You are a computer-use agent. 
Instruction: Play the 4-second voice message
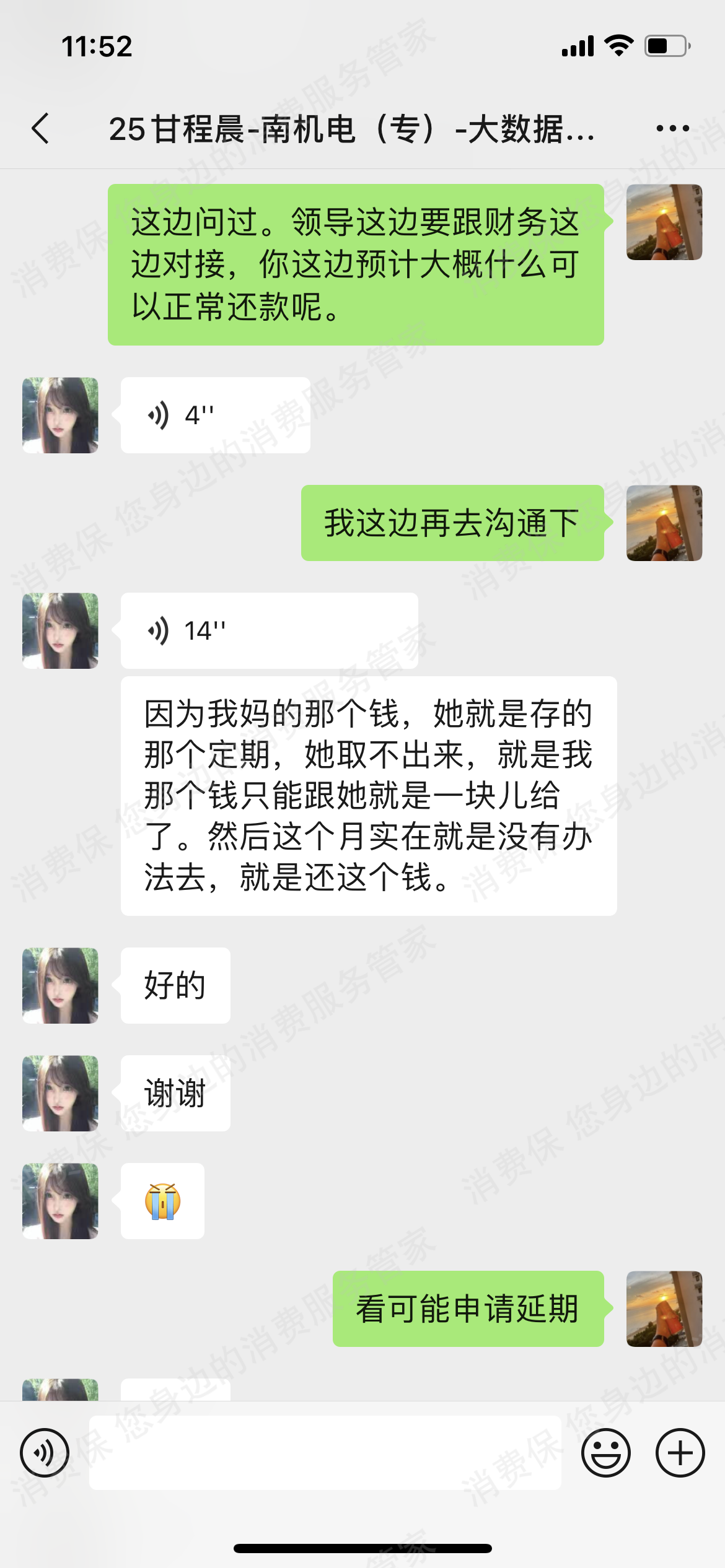pos(214,416)
